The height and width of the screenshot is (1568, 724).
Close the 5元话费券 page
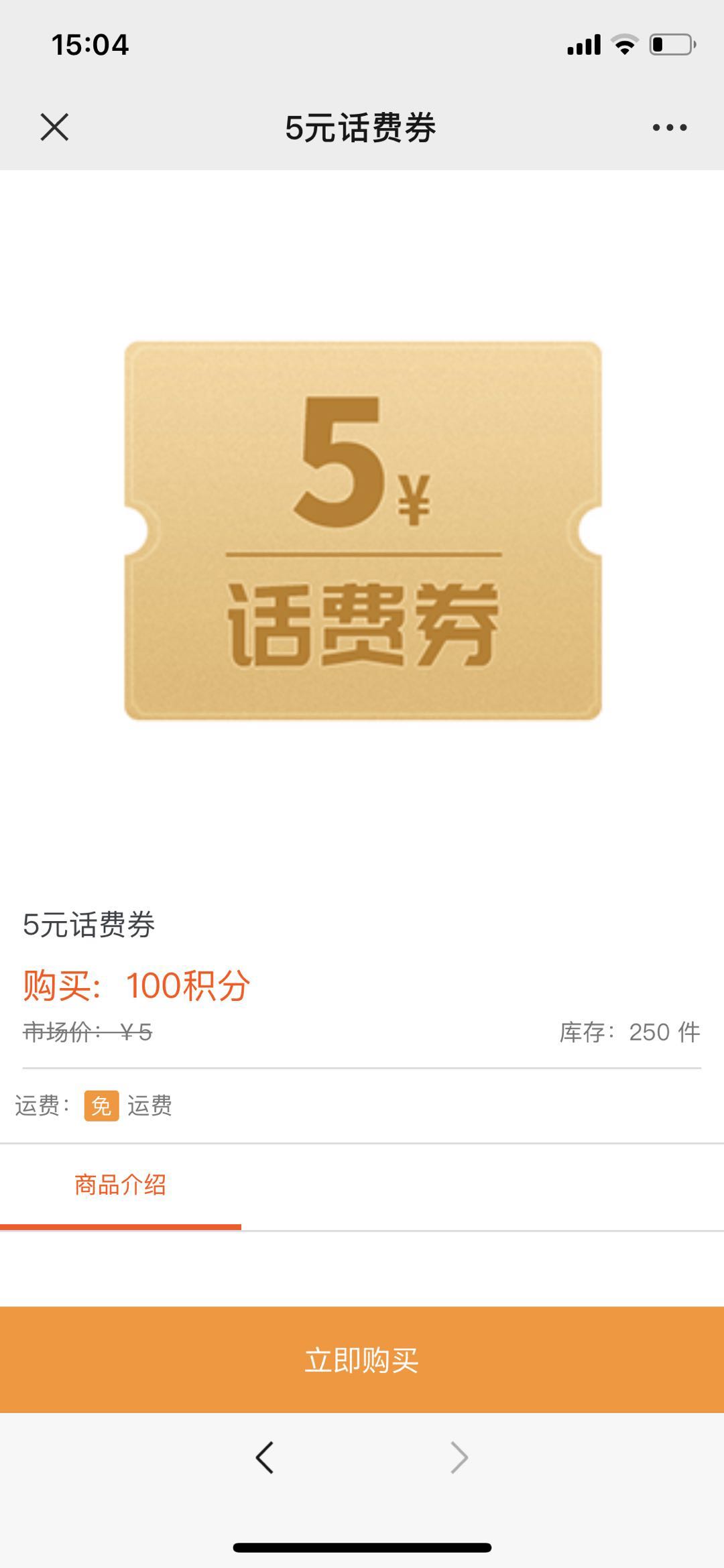tap(54, 127)
